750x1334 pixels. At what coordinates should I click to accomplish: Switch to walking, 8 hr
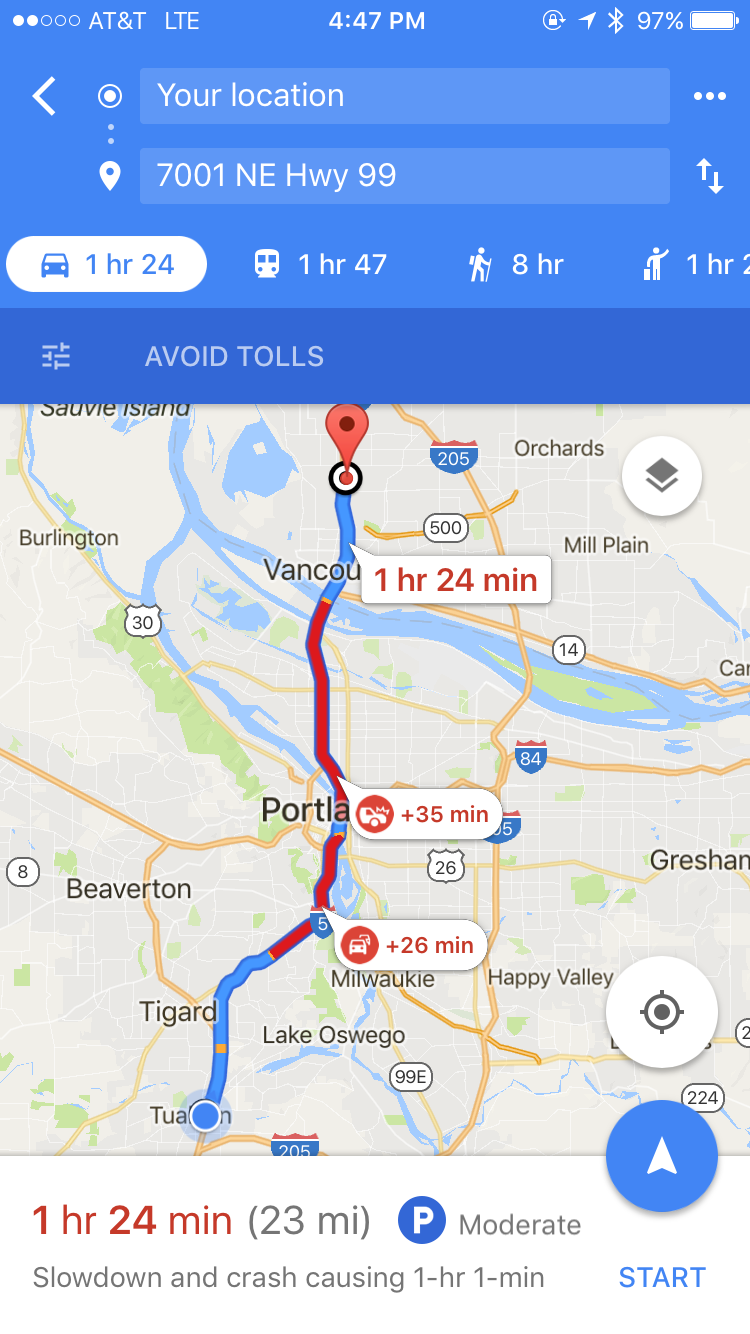coord(516,265)
